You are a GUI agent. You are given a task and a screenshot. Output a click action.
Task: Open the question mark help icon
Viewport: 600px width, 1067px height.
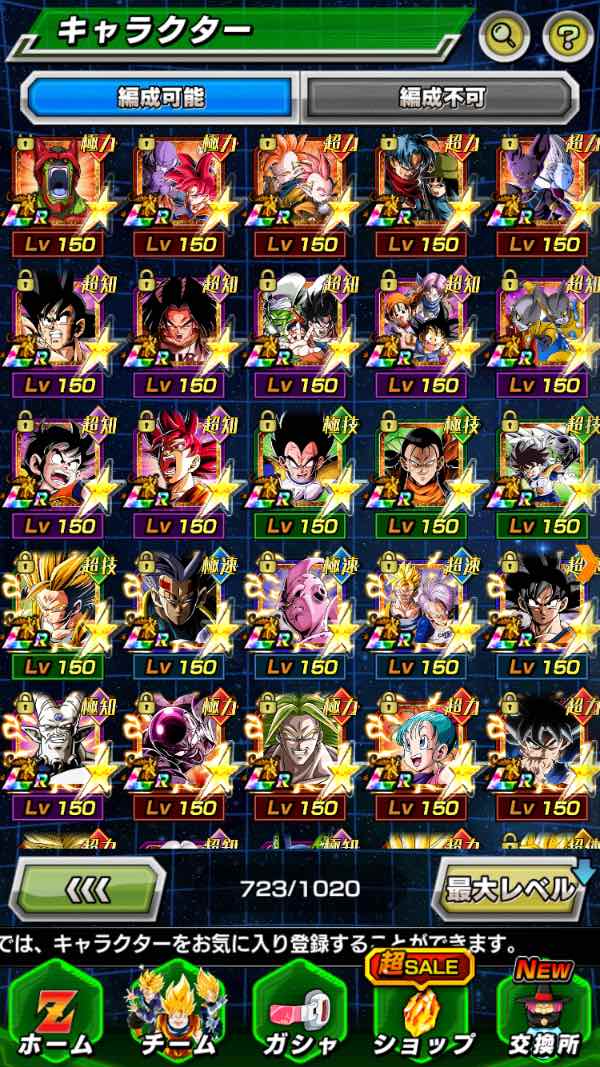[x=567, y=38]
